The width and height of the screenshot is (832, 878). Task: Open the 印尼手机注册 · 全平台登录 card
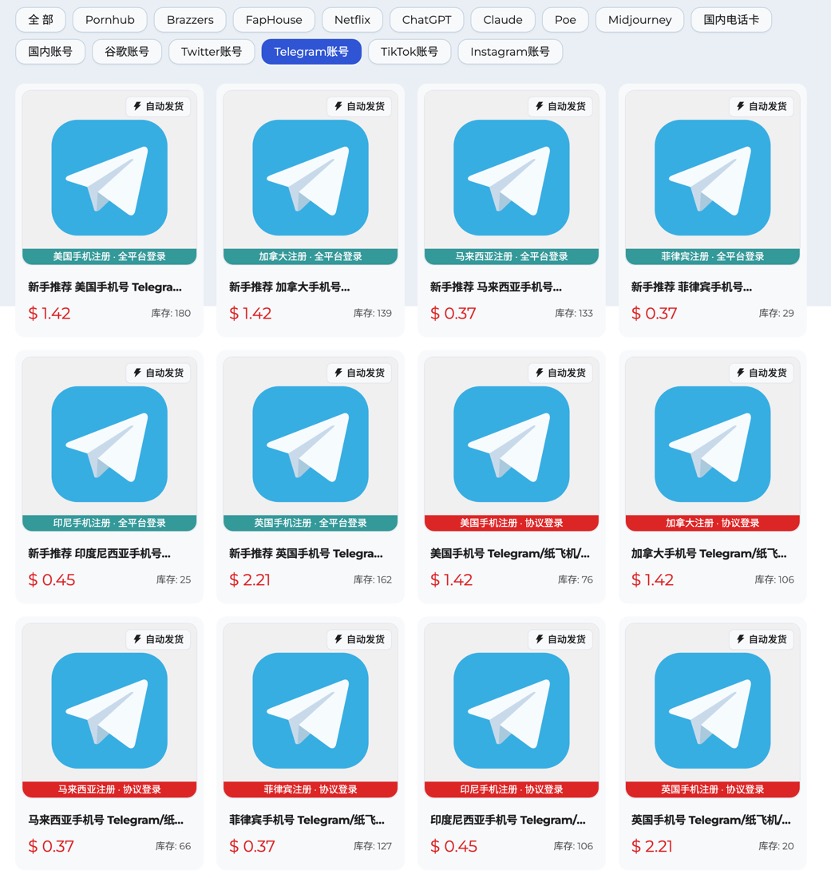[109, 477]
